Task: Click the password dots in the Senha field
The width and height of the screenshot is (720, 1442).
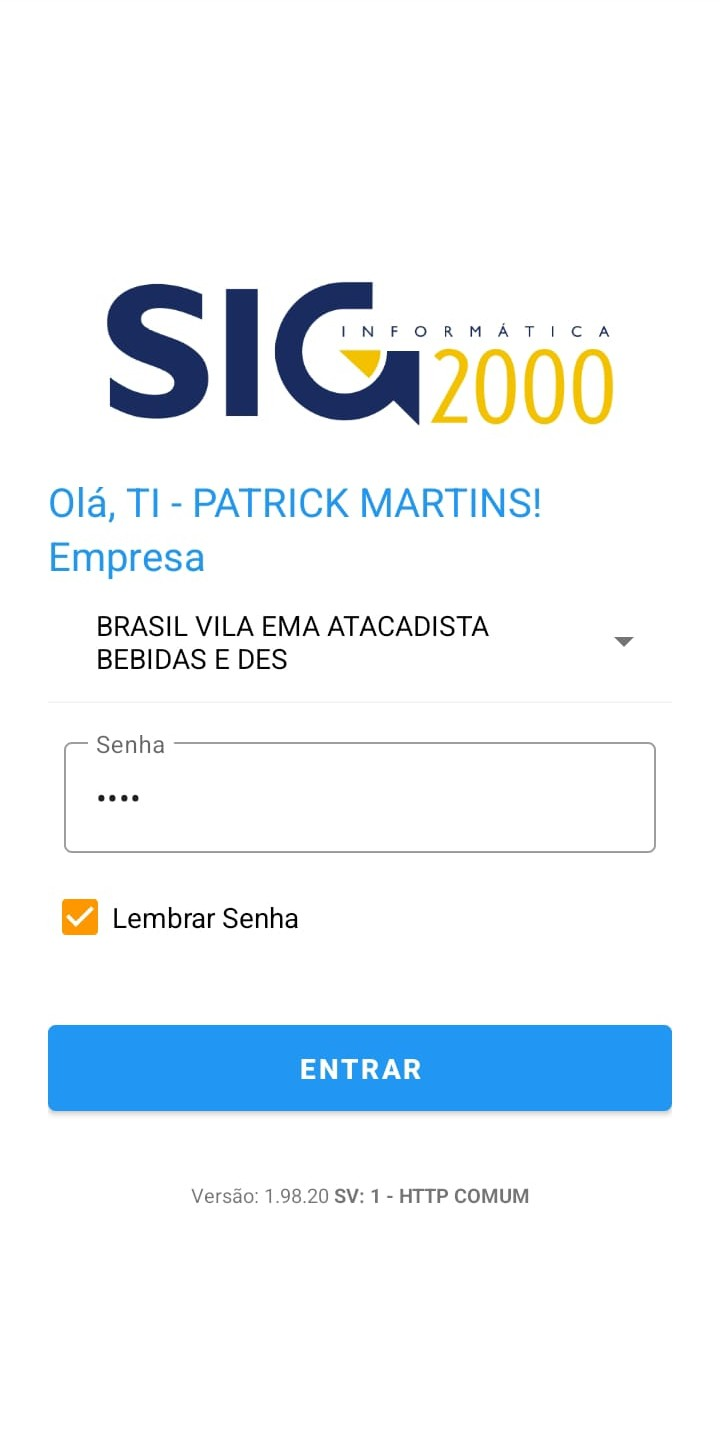Action: pos(118,797)
